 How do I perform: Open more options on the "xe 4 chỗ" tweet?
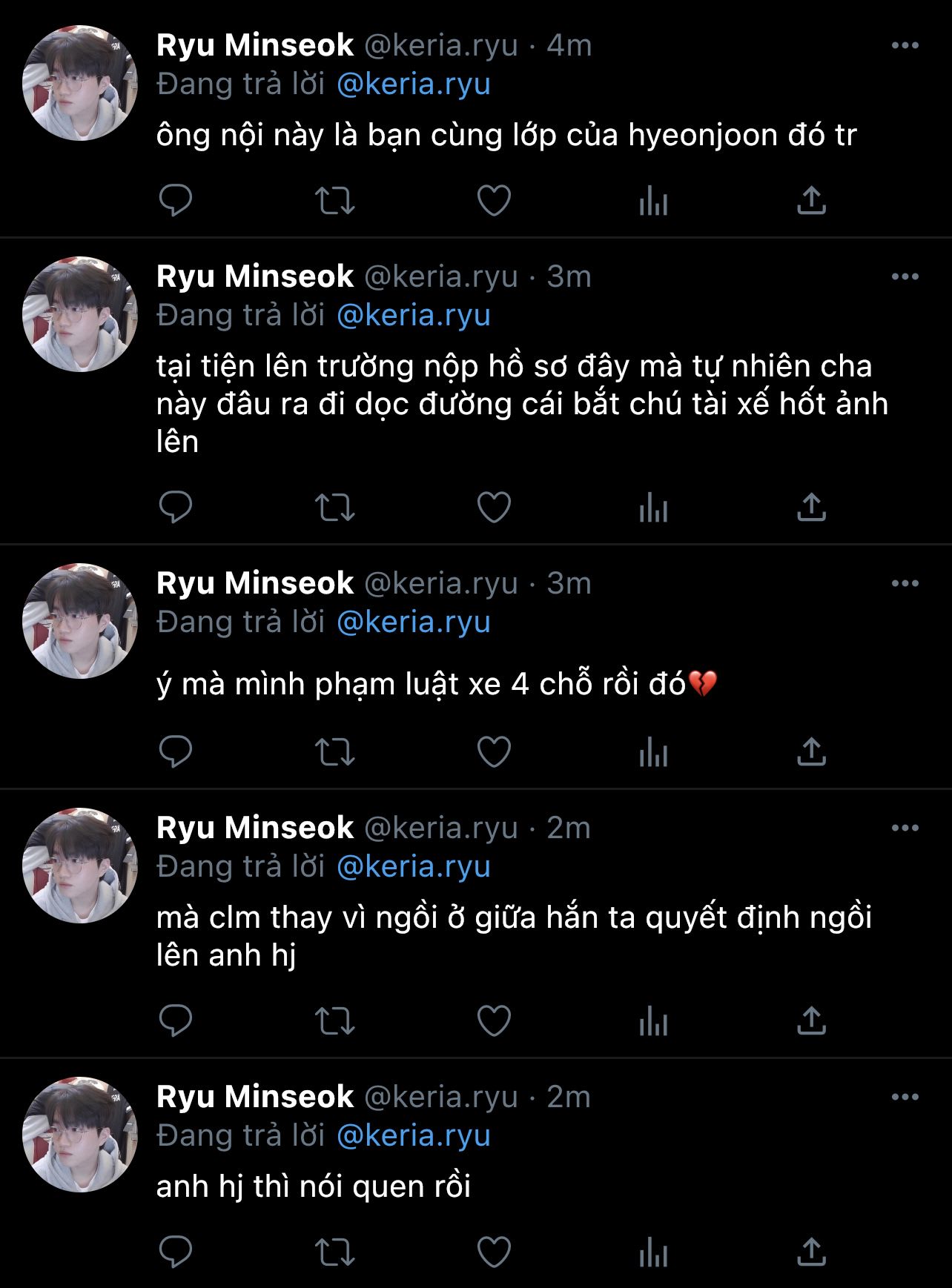coord(905,584)
